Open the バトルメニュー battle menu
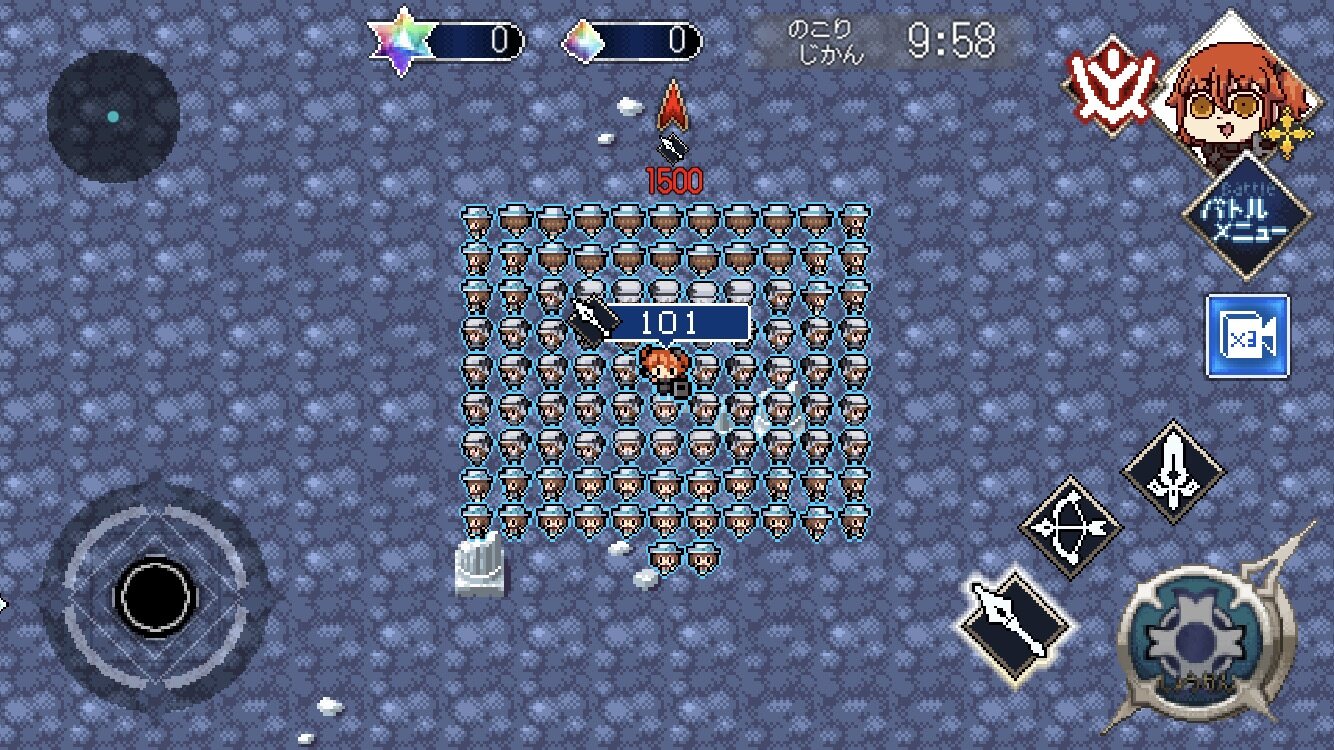 1247,215
